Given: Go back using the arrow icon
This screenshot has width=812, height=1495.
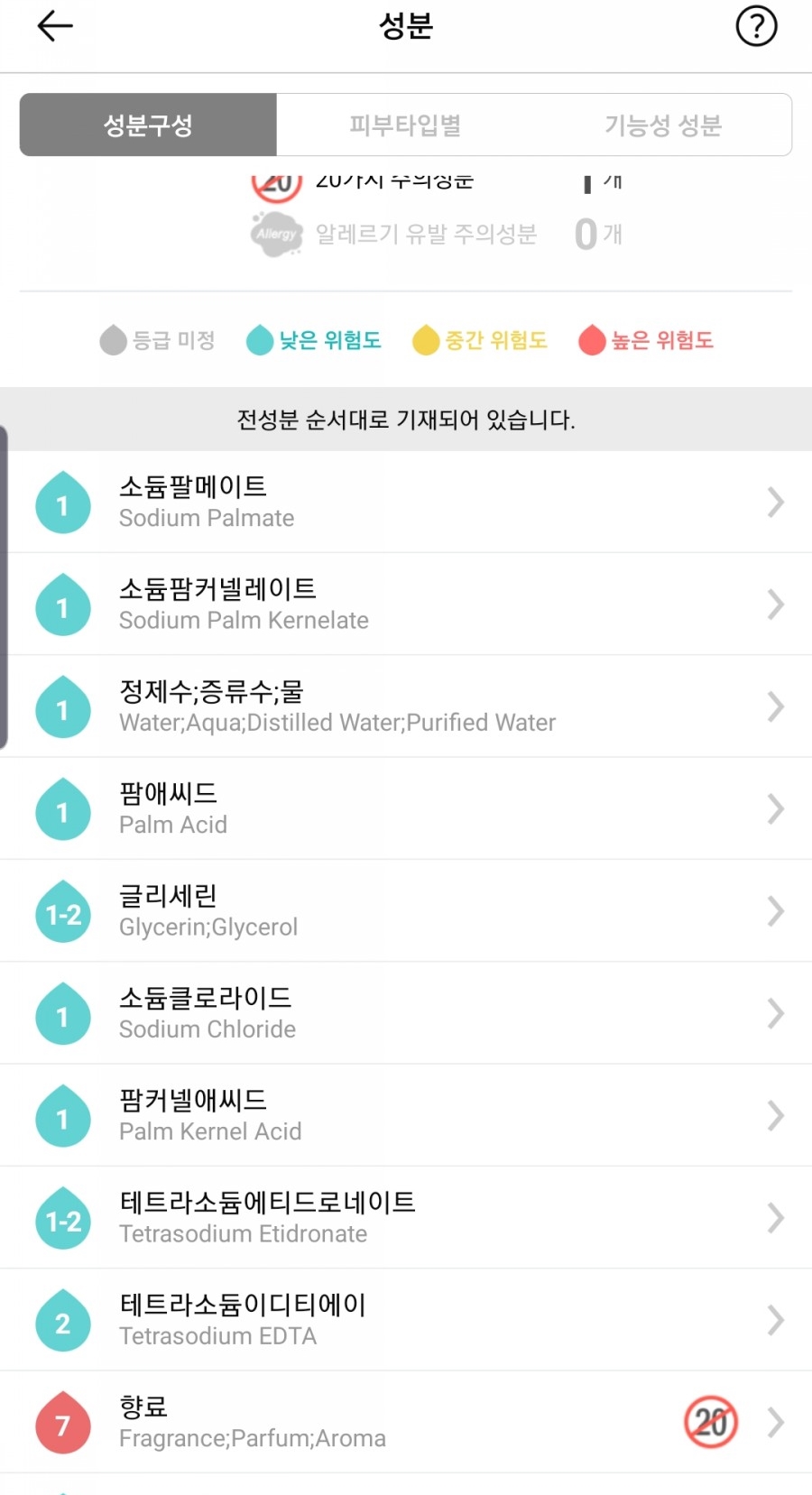Looking at the screenshot, I should [54, 26].
